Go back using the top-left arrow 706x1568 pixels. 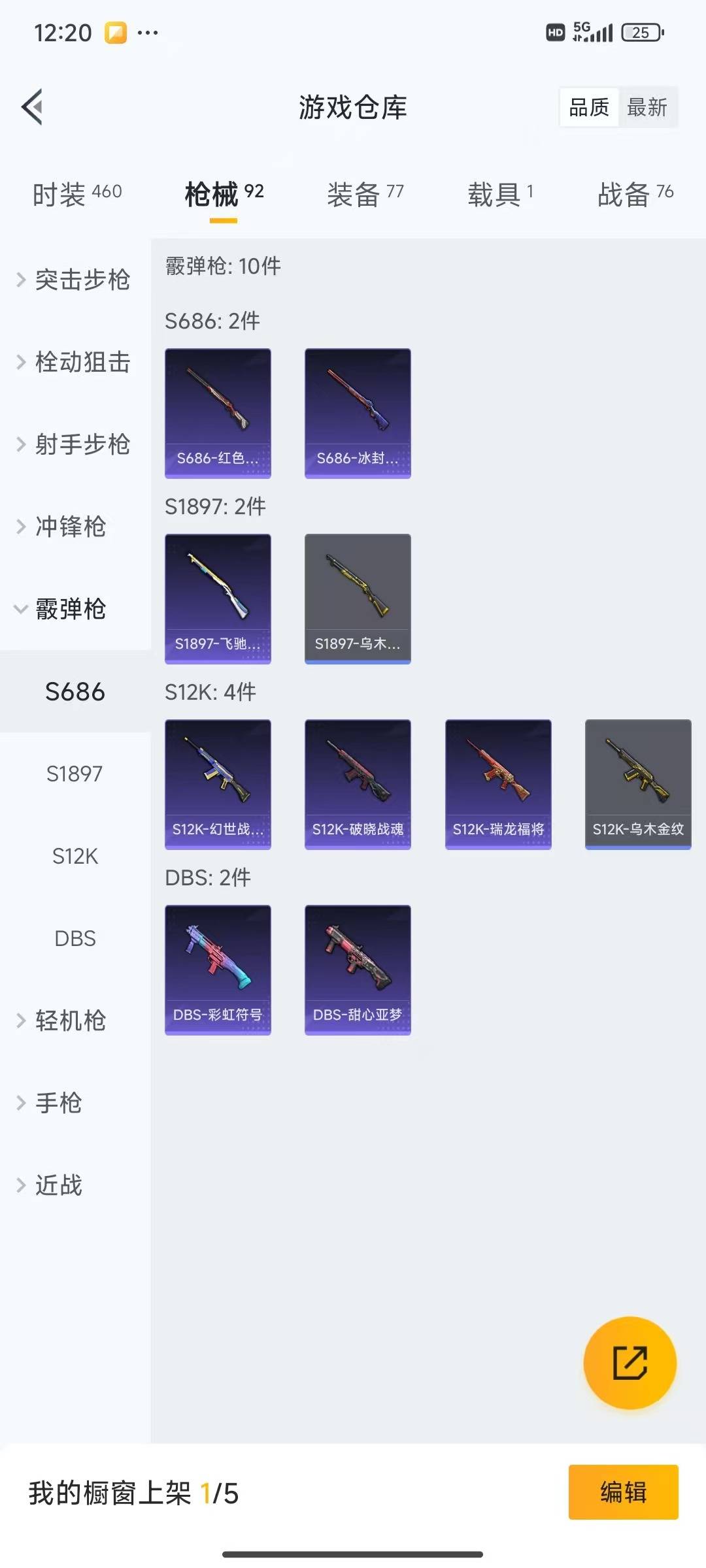click(33, 106)
